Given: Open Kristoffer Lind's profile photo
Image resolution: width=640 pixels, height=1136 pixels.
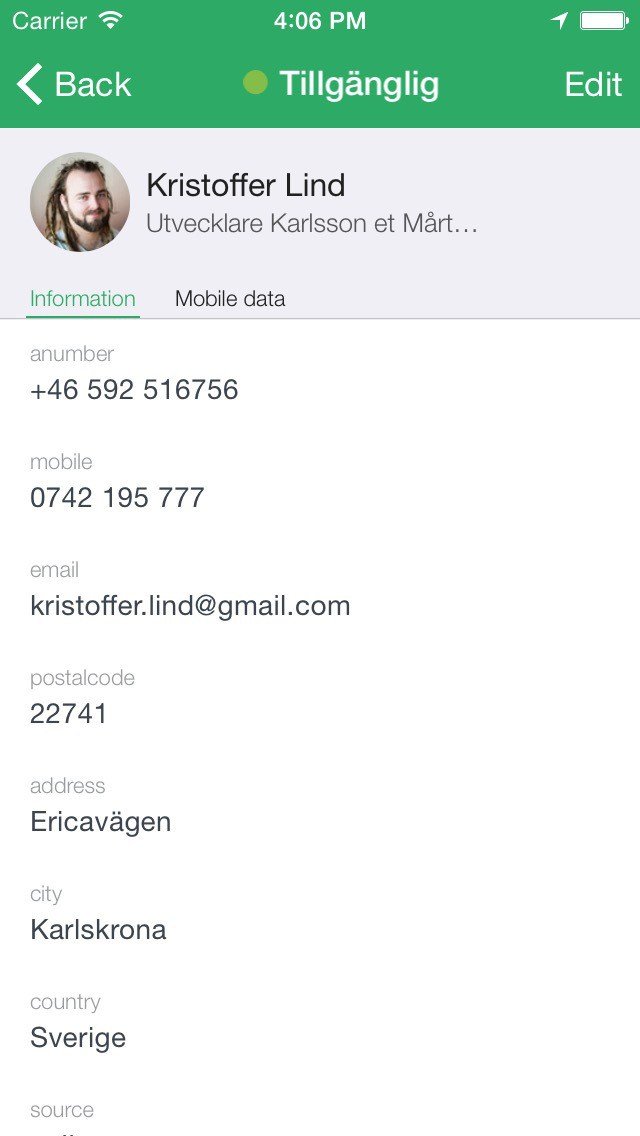Looking at the screenshot, I should click(x=80, y=202).
